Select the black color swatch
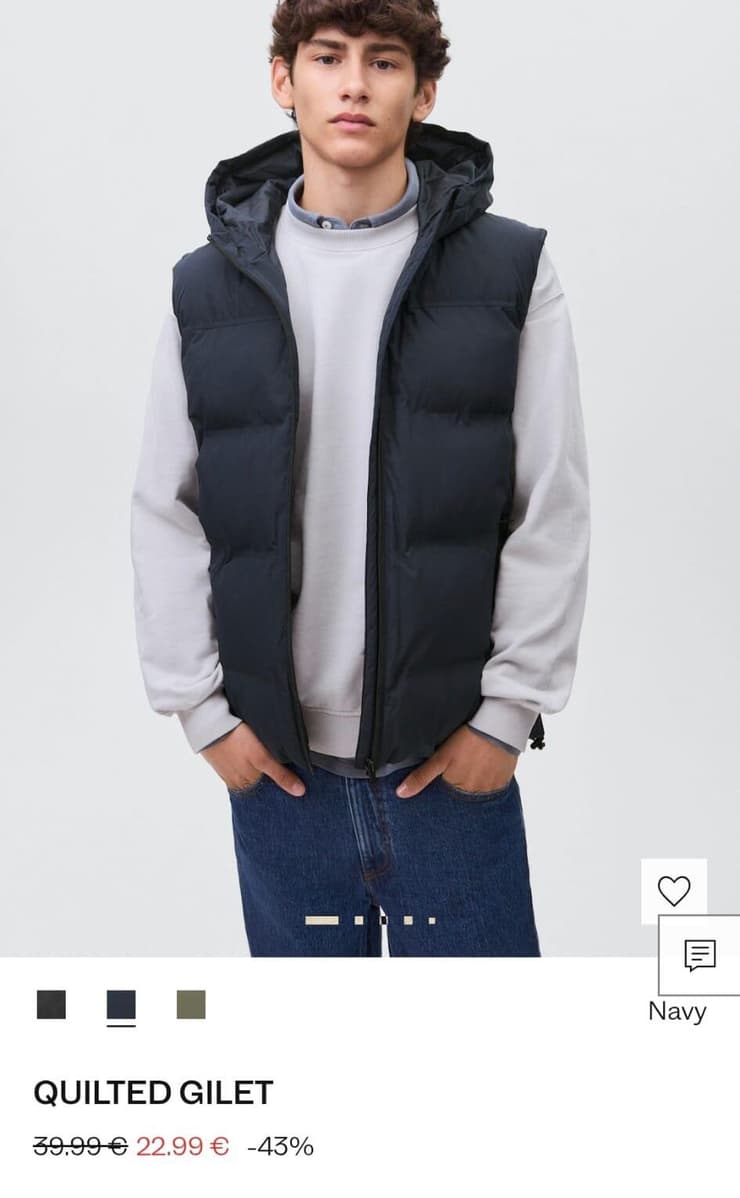The image size is (740, 1198). click(x=51, y=1004)
